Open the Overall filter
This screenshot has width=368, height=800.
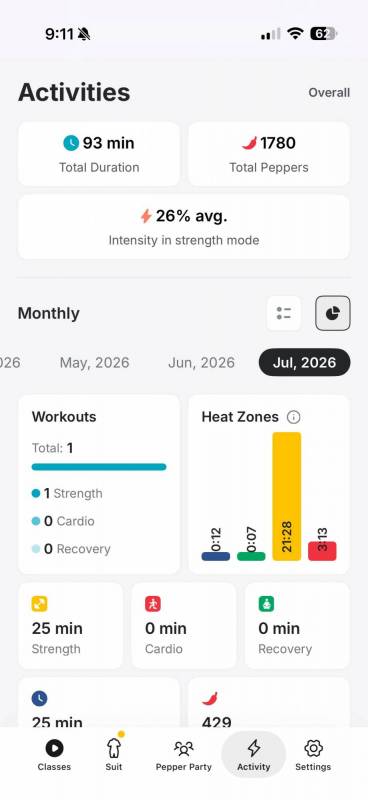(x=329, y=93)
